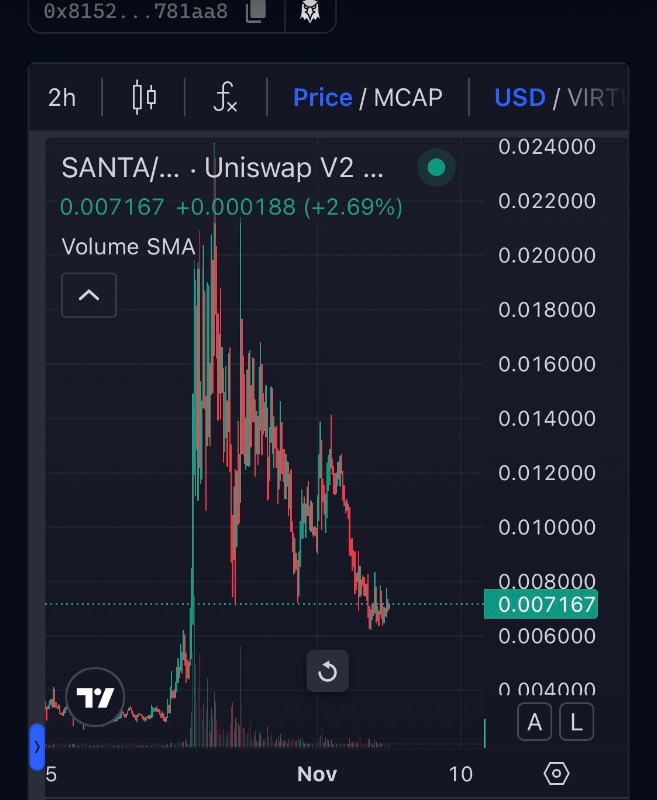Screen dimensions: 657x800
Task: Collapse the Volume SMA legend
Action: point(89,295)
